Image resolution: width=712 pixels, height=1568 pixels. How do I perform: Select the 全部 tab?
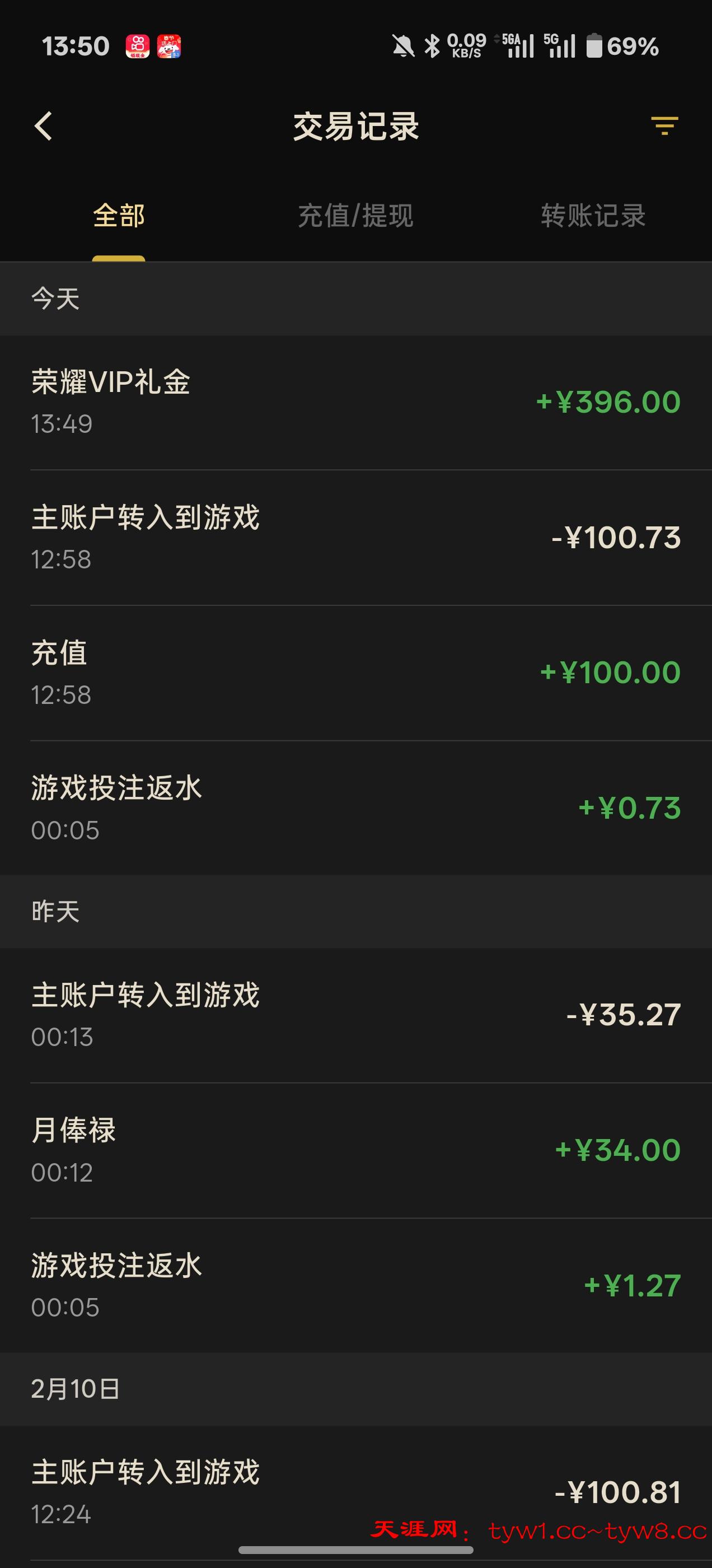tap(119, 216)
